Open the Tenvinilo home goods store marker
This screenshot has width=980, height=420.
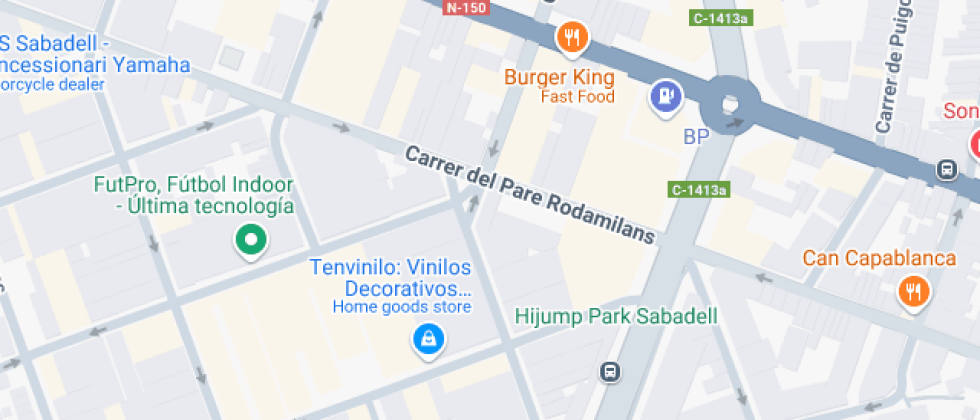428,340
